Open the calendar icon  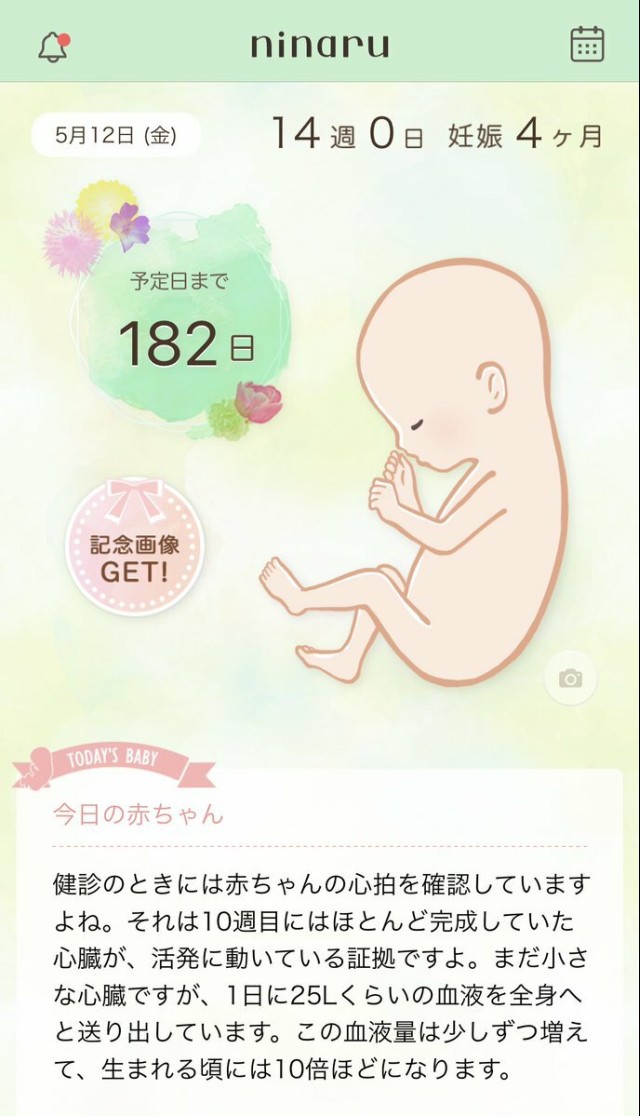(x=587, y=45)
